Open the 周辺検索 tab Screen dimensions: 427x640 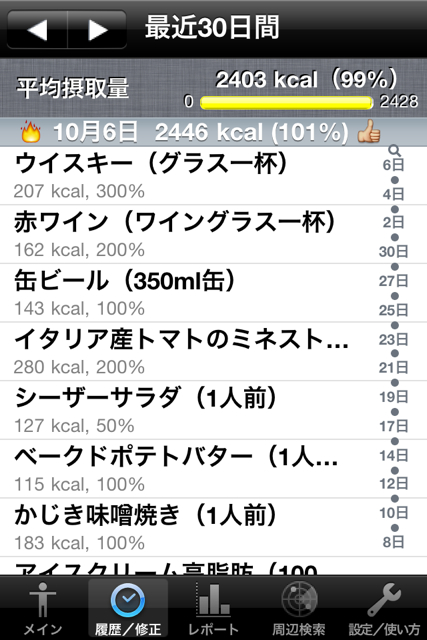299,608
